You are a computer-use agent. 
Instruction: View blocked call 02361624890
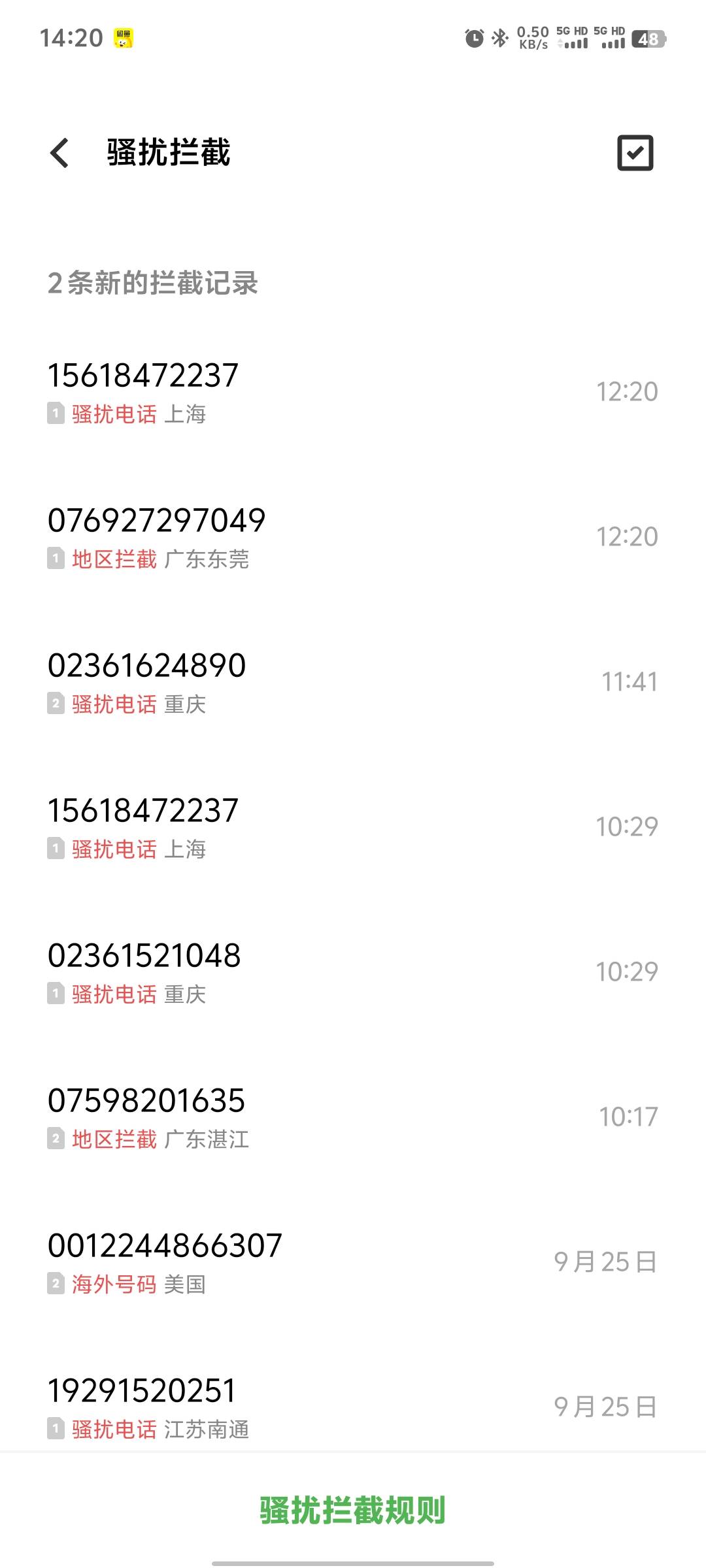tap(353, 682)
